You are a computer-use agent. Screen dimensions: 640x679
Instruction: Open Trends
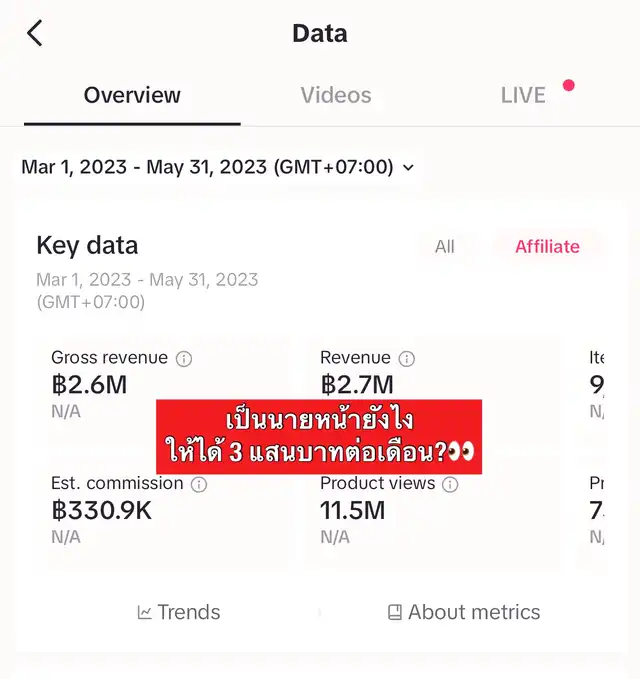pyautogui.click(x=179, y=612)
